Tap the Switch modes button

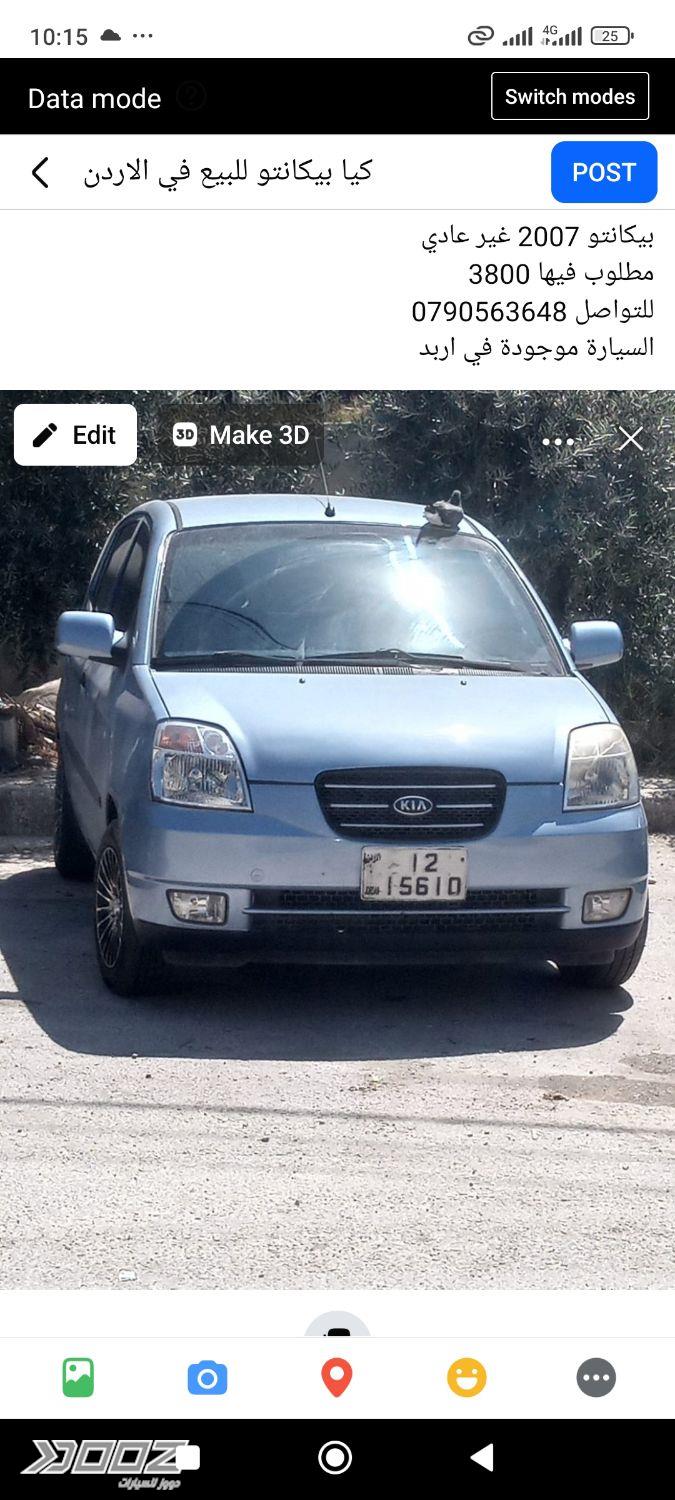point(569,97)
